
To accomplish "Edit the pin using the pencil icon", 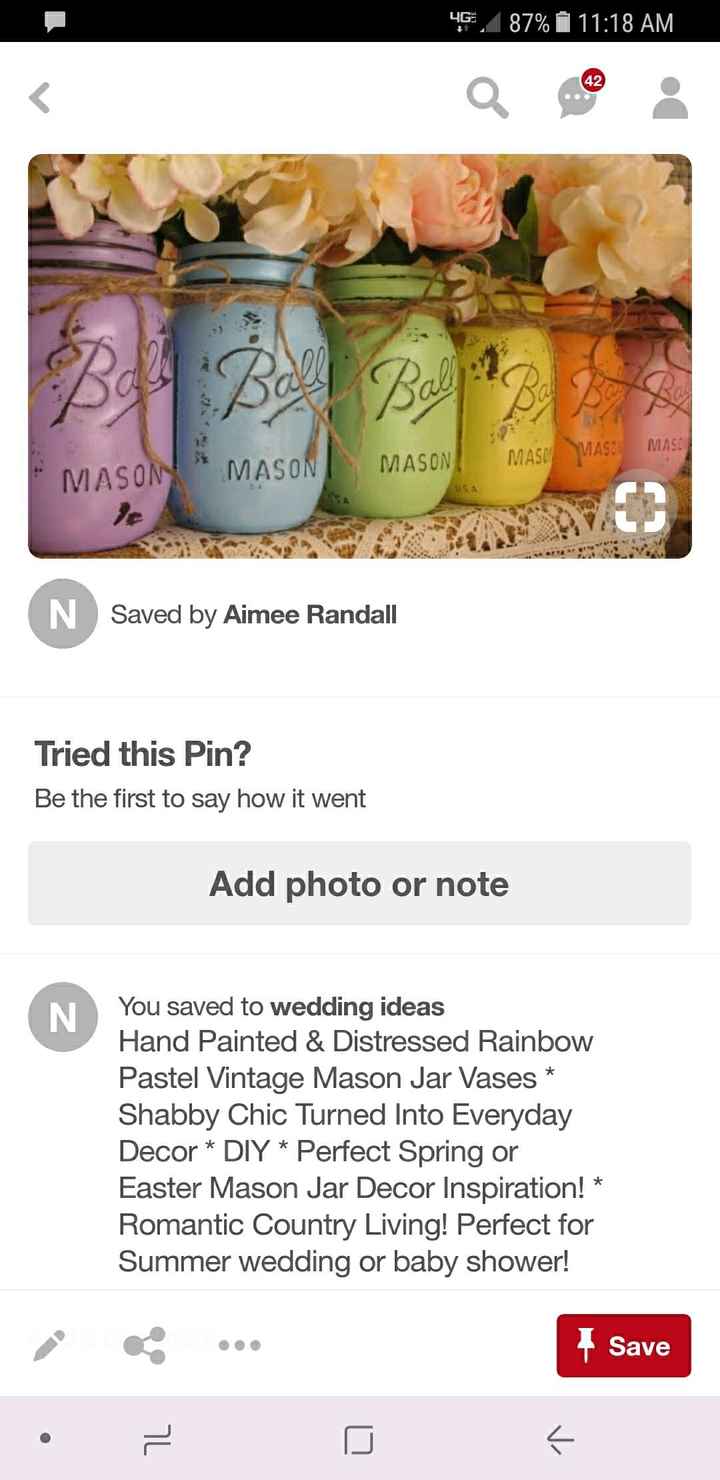I will [x=48, y=1345].
